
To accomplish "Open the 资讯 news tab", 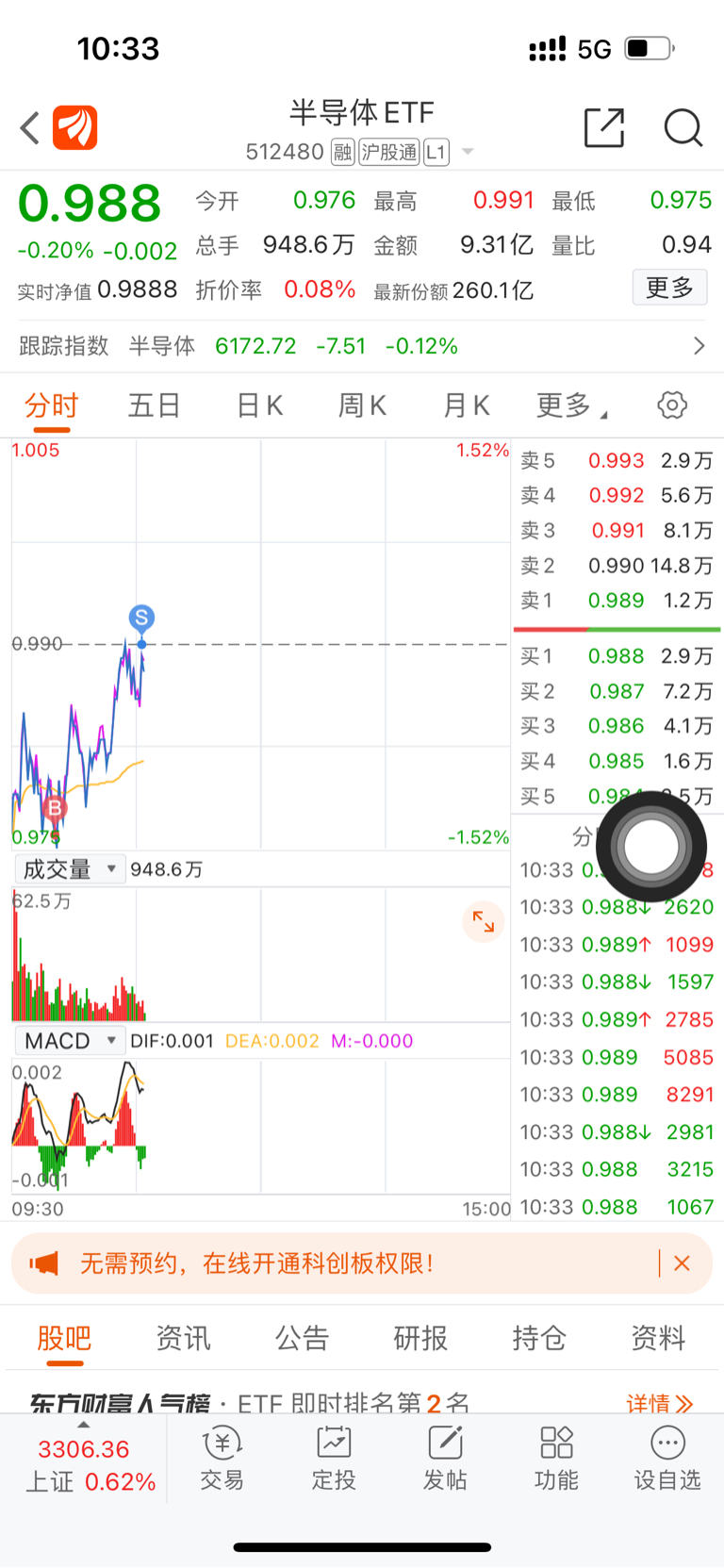I will pos(183,1338).
